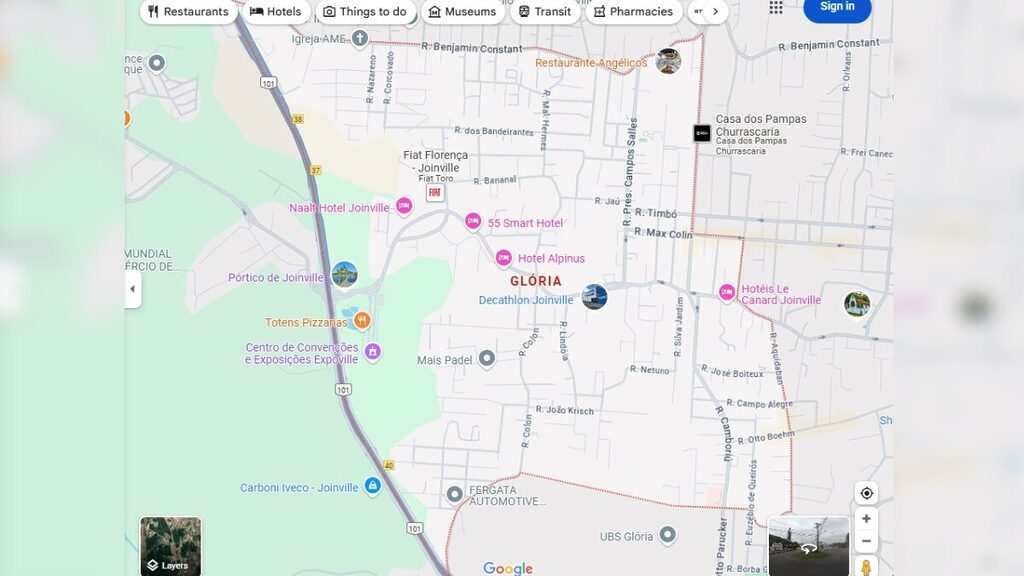Show Transit options on map
1024x576 pixels.
point(545,12)
